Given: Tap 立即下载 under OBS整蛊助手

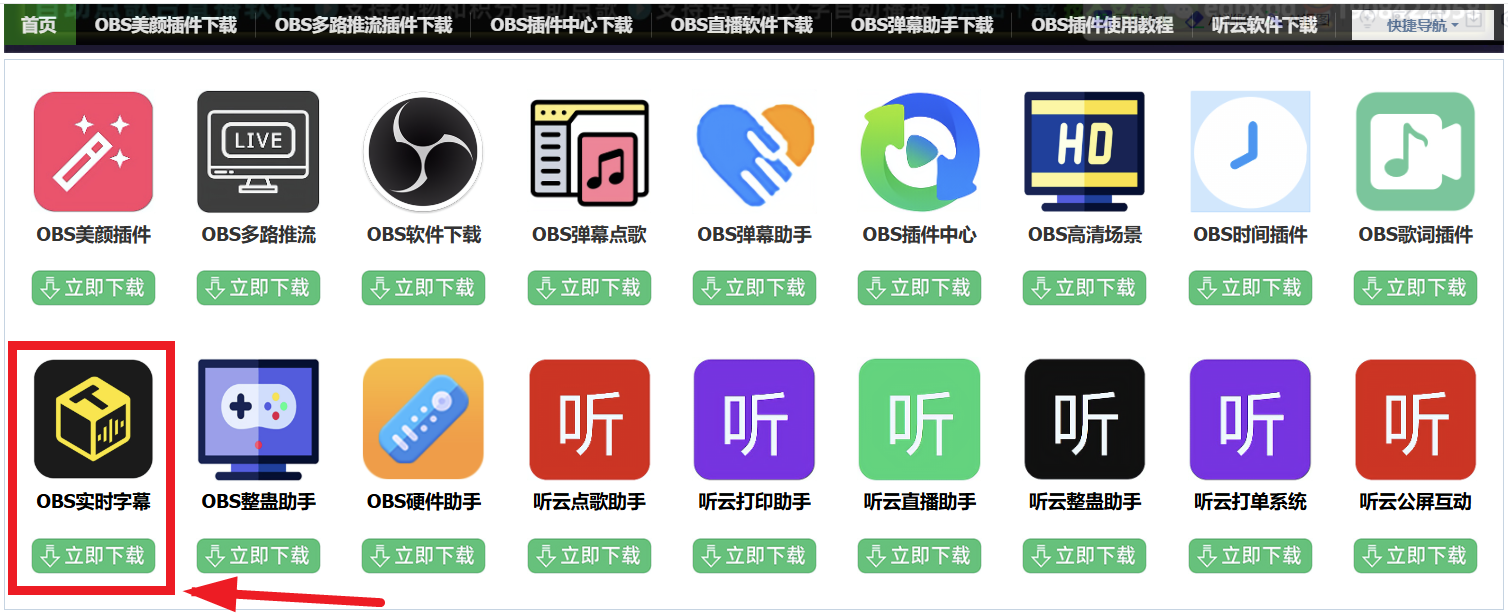Looking at the screenshot, I should (x=258, y=555).
